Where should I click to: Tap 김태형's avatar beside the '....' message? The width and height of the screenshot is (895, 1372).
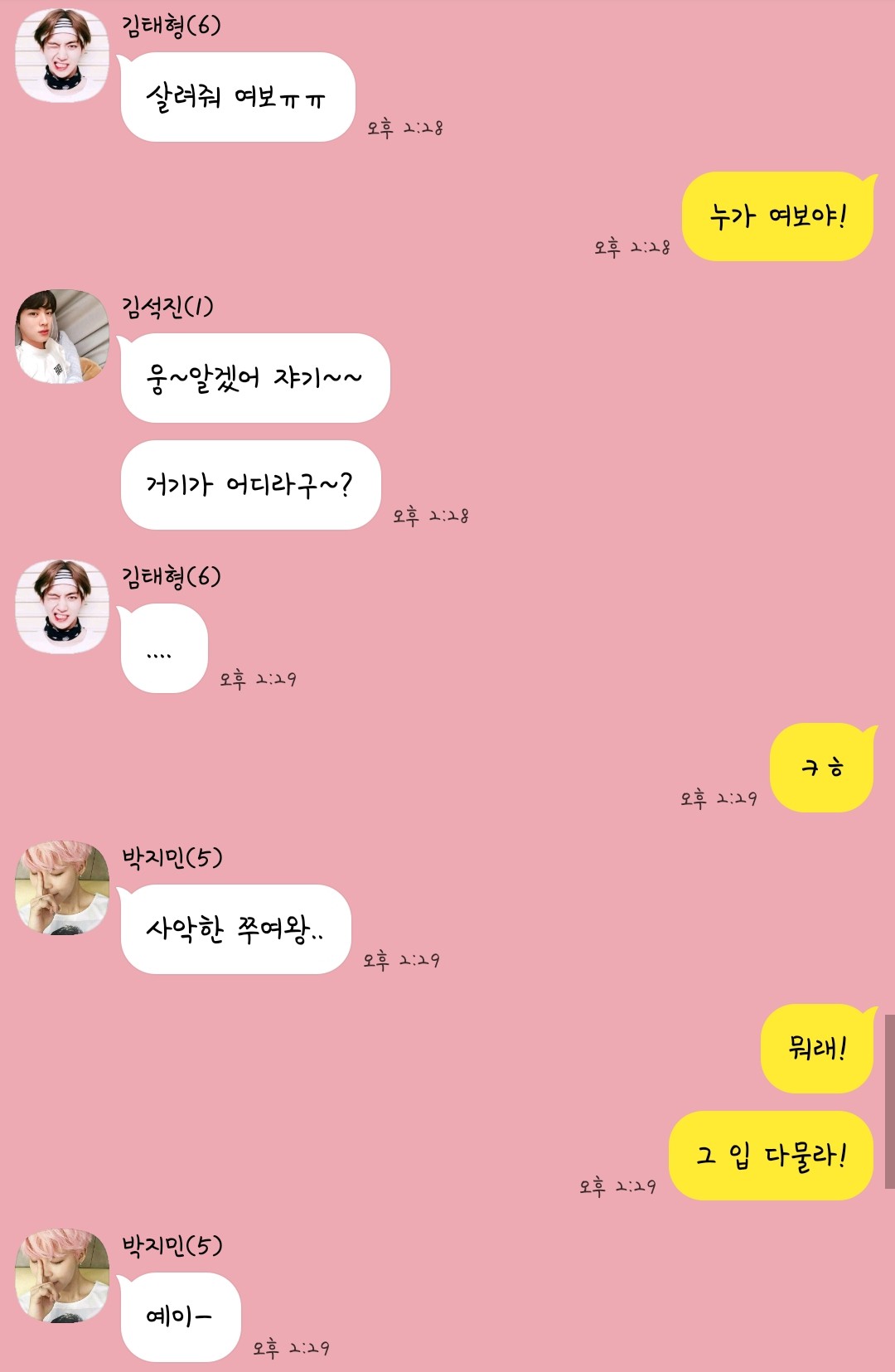tap(62, 607)
